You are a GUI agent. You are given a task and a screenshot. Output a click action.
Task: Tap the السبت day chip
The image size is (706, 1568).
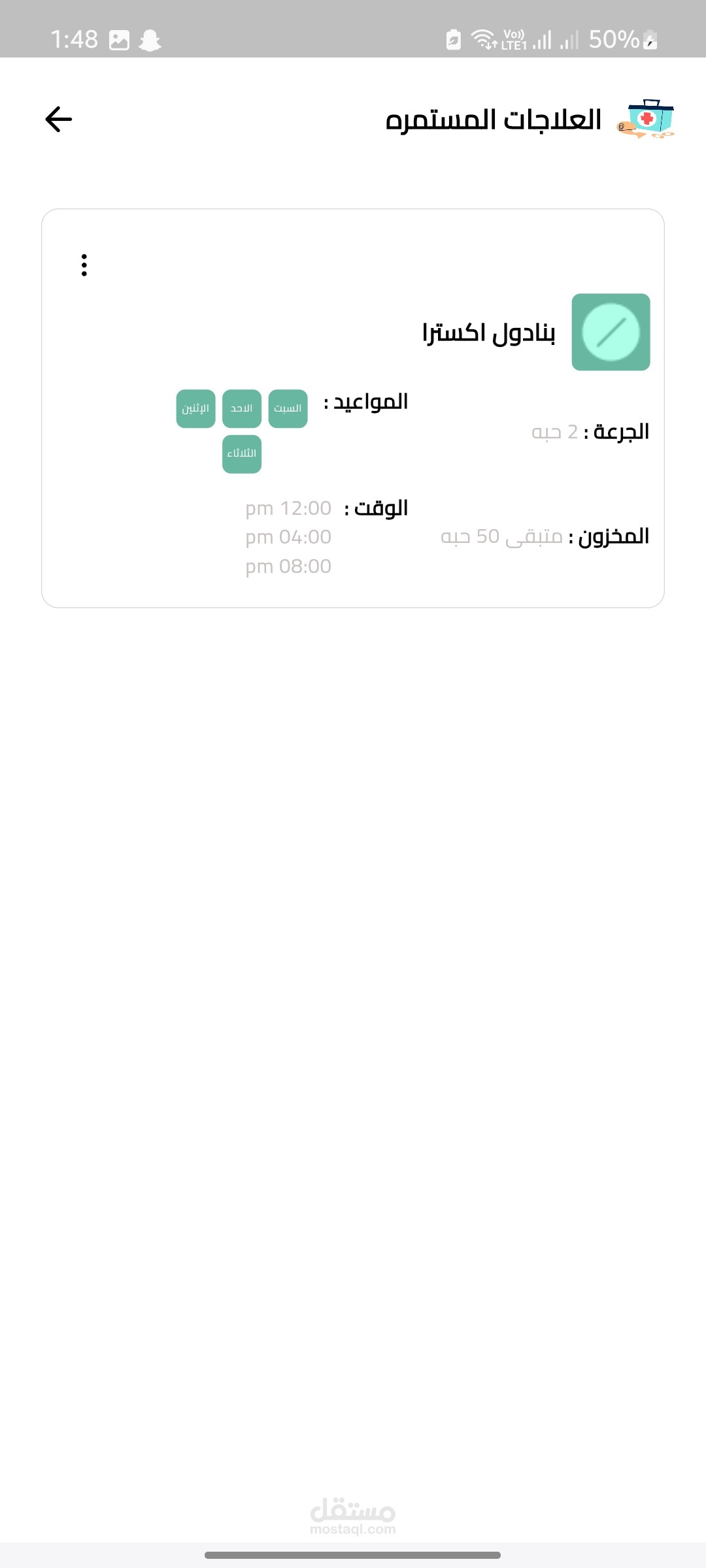[288, 409]
